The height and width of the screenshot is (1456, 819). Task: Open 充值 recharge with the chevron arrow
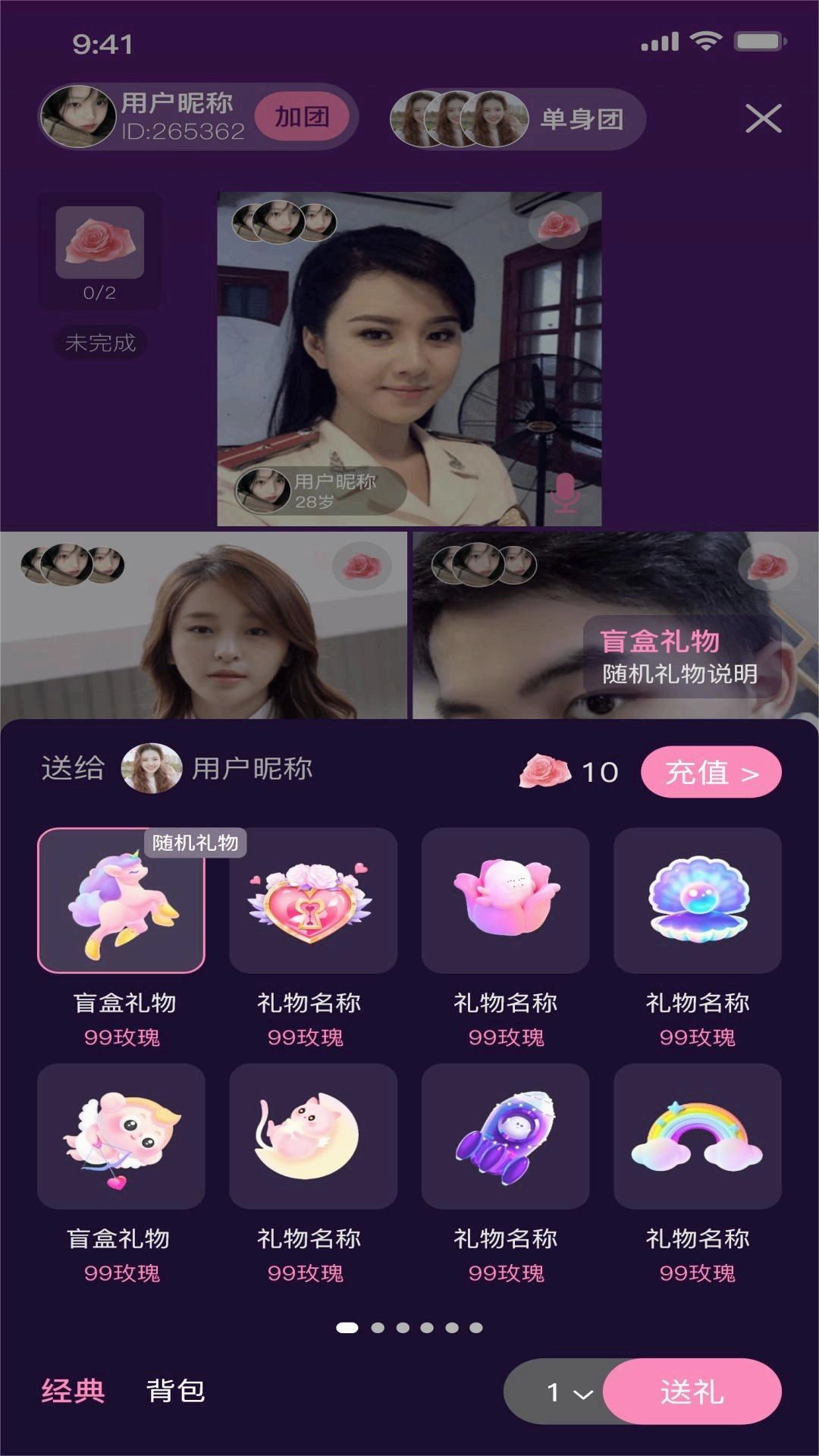point(709,771)
